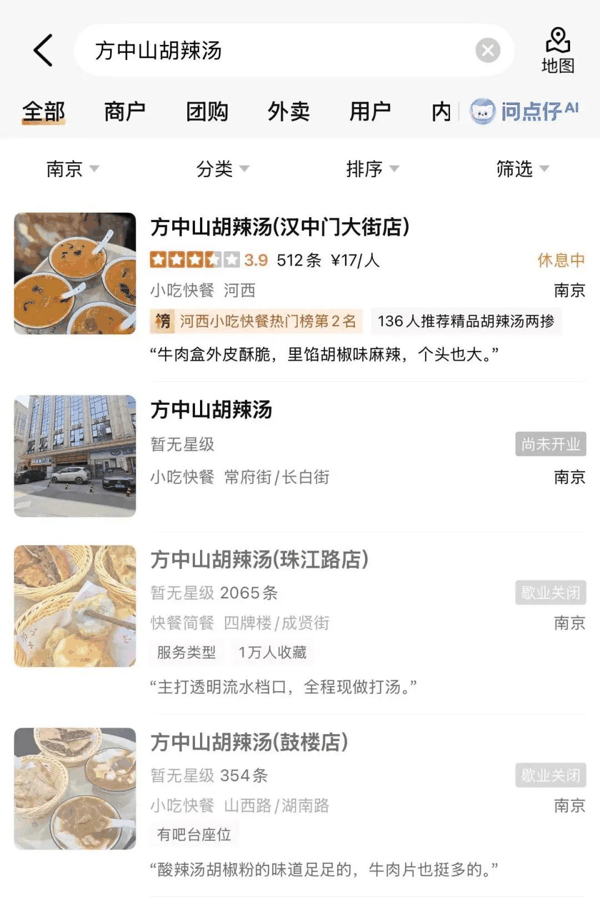Open the 筛选 filter dropdown
The width and height of the screenshot is (600, 901).
(x=522, y=169)
